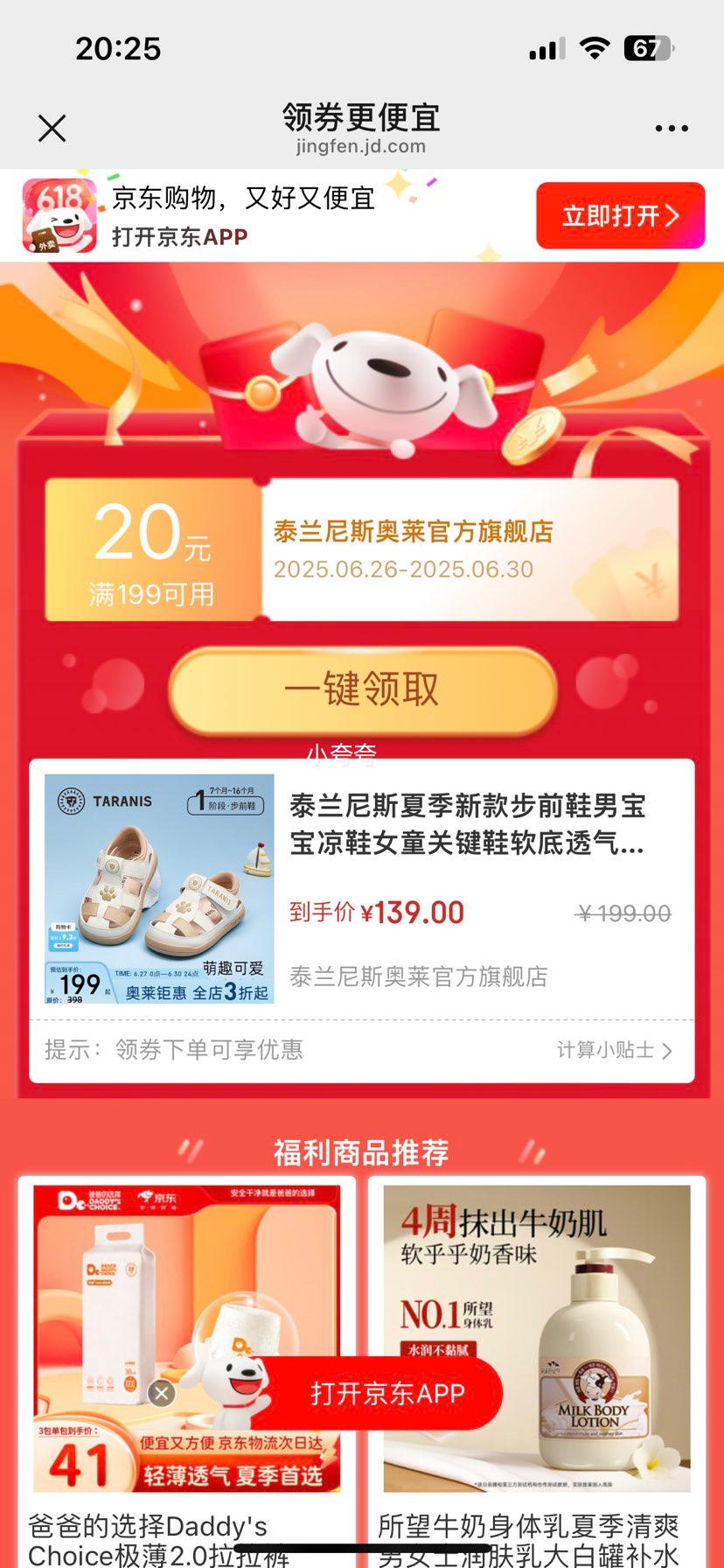Tap 立即打开 to open JD app
The width and height of the screenshot is (724, 1568).
tap(619, 216)
